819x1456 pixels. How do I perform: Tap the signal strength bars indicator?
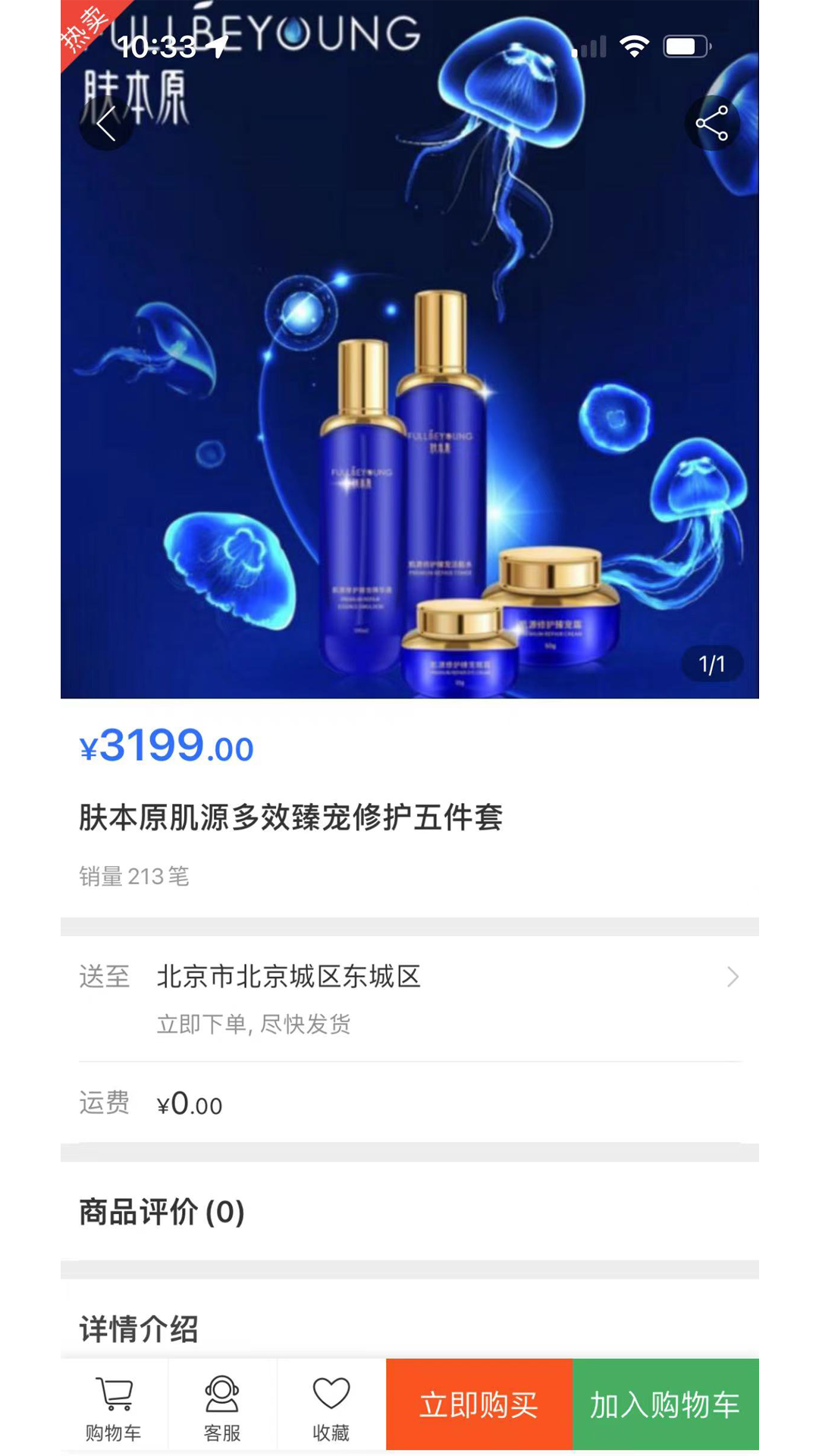[590, 45]
